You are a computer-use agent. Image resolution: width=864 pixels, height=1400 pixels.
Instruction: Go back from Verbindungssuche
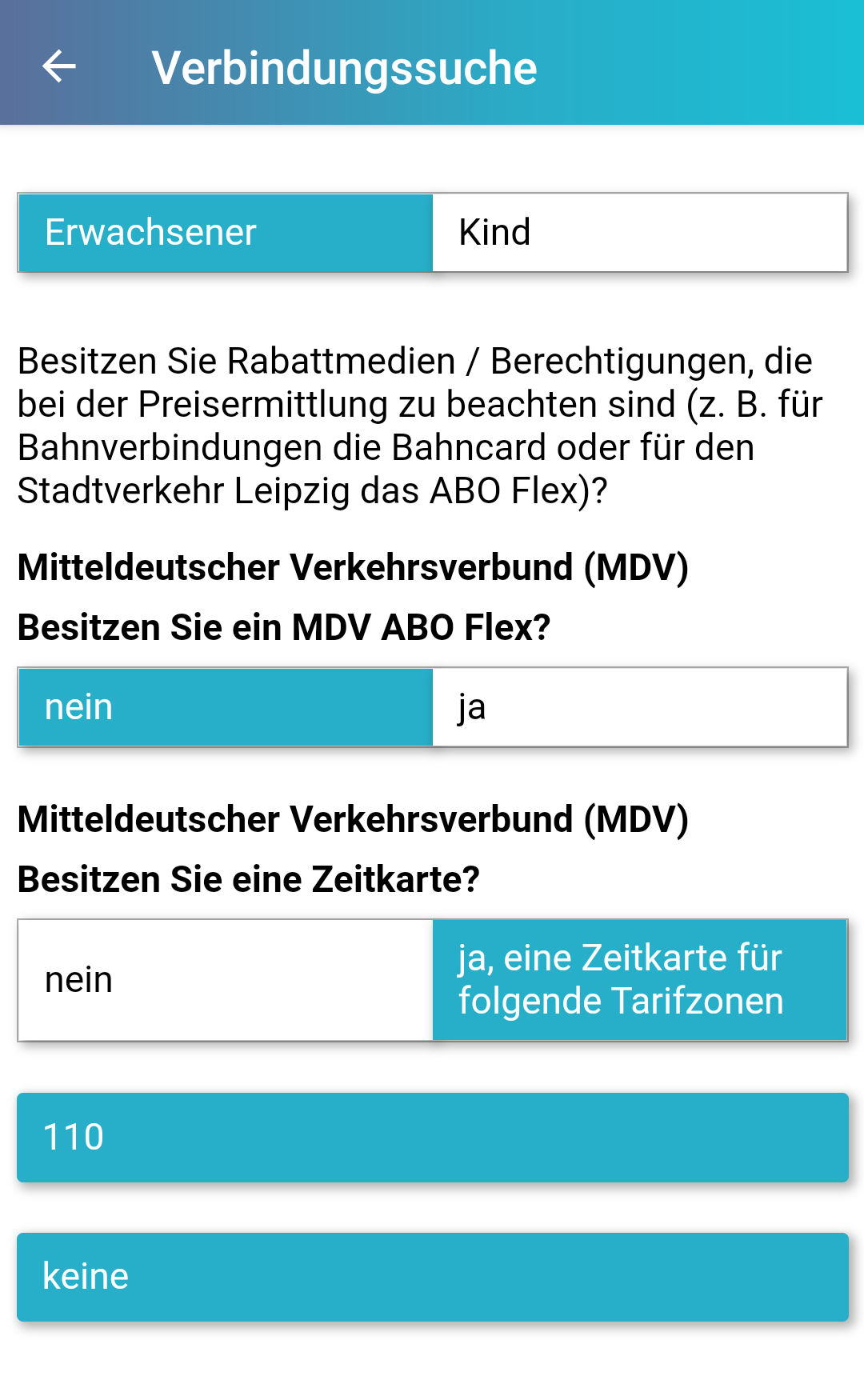click(x=59, y=66)
